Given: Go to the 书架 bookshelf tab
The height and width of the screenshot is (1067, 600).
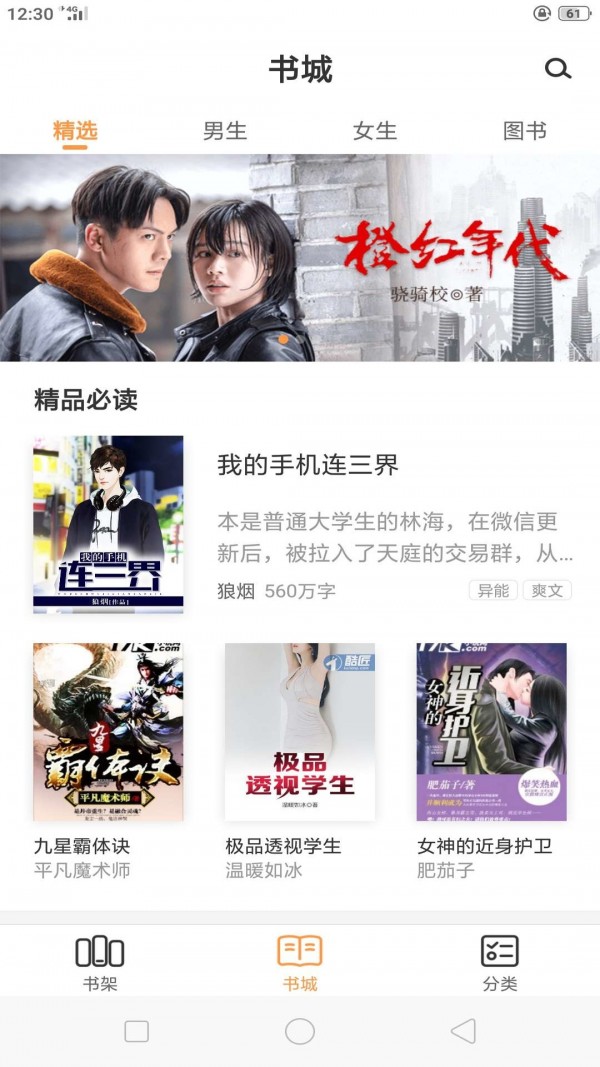Looking at the screenshot, I should (x=100, y=962).
